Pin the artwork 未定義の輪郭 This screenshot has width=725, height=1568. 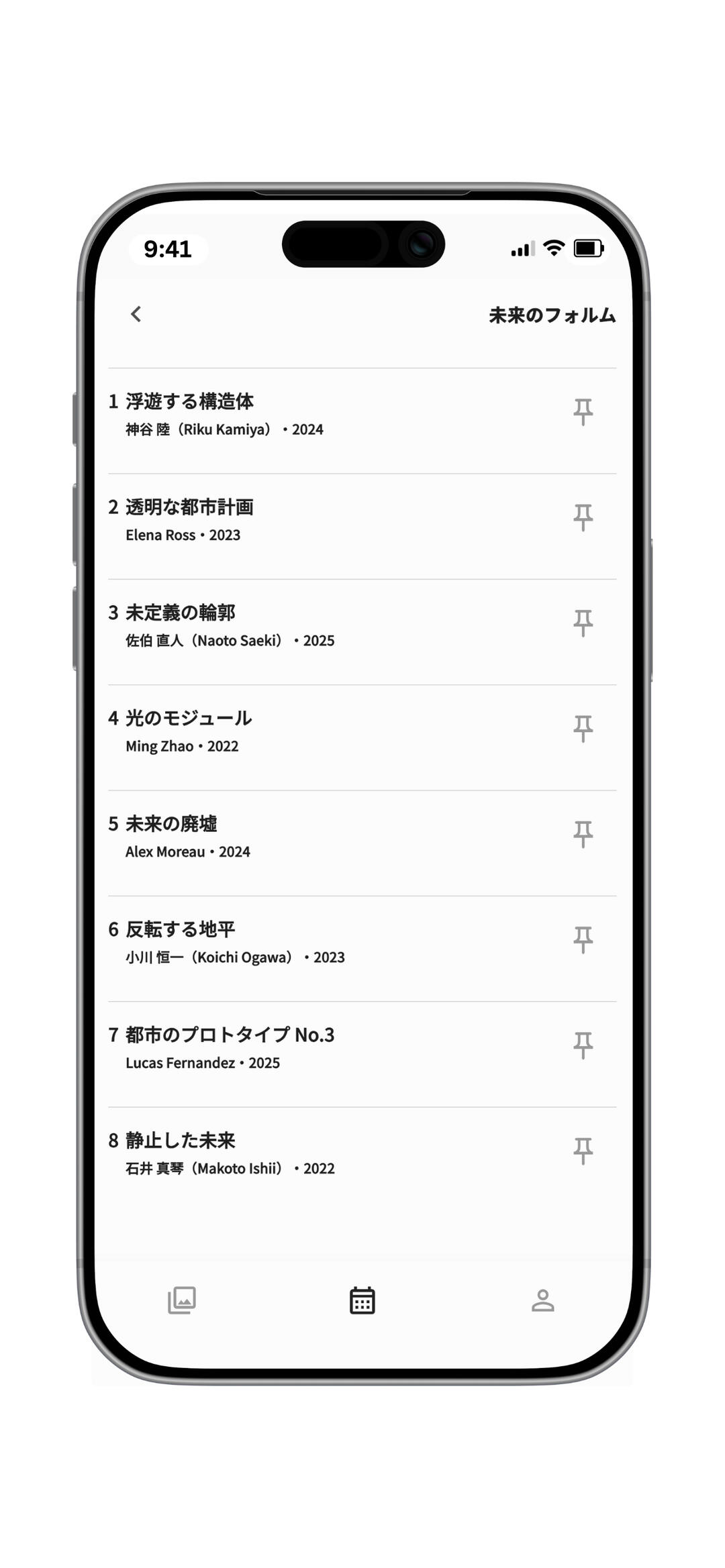pyautogui.click(x=583, y=623)
